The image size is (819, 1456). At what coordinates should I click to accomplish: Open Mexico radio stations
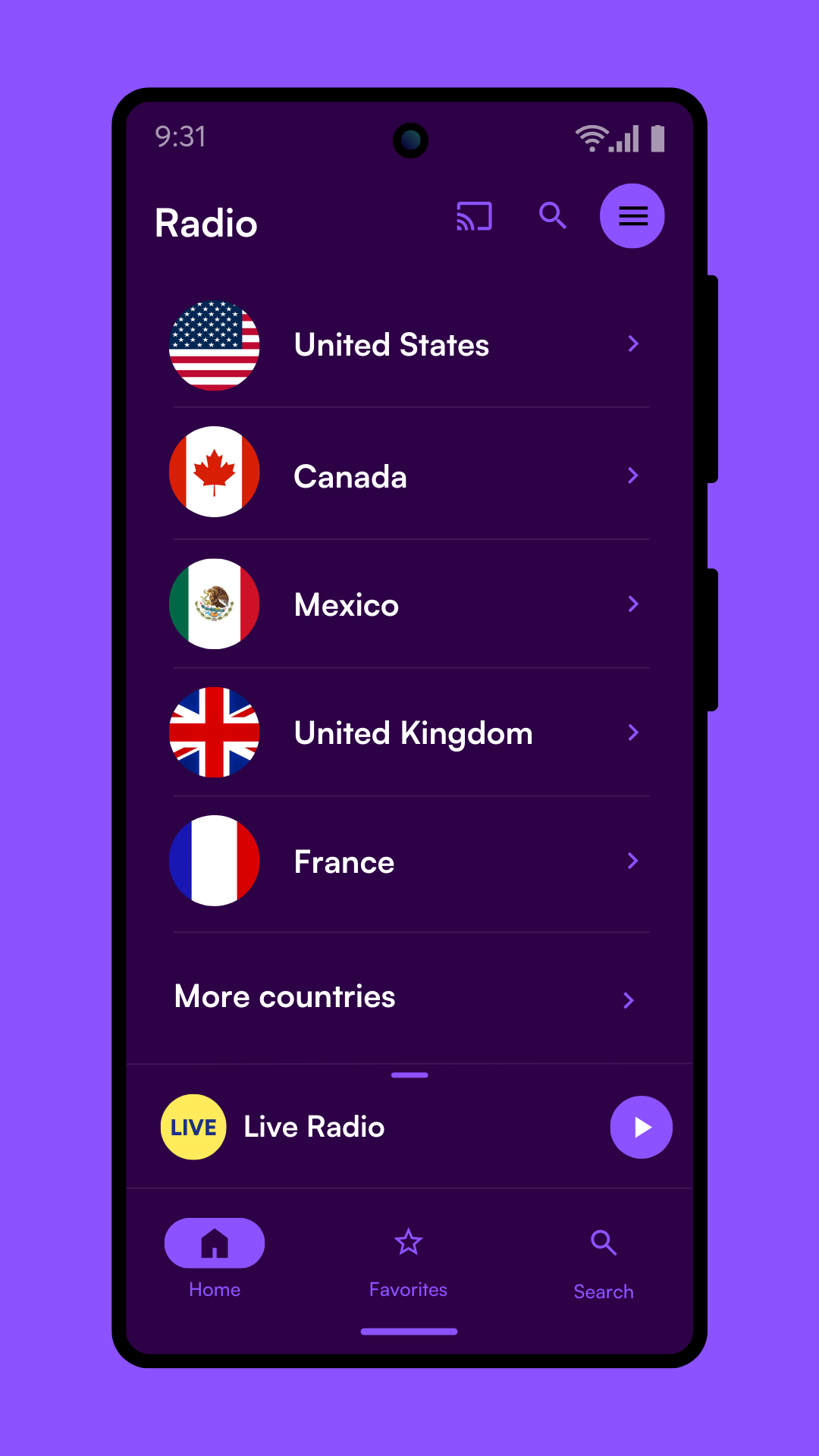tap(409, 604)
